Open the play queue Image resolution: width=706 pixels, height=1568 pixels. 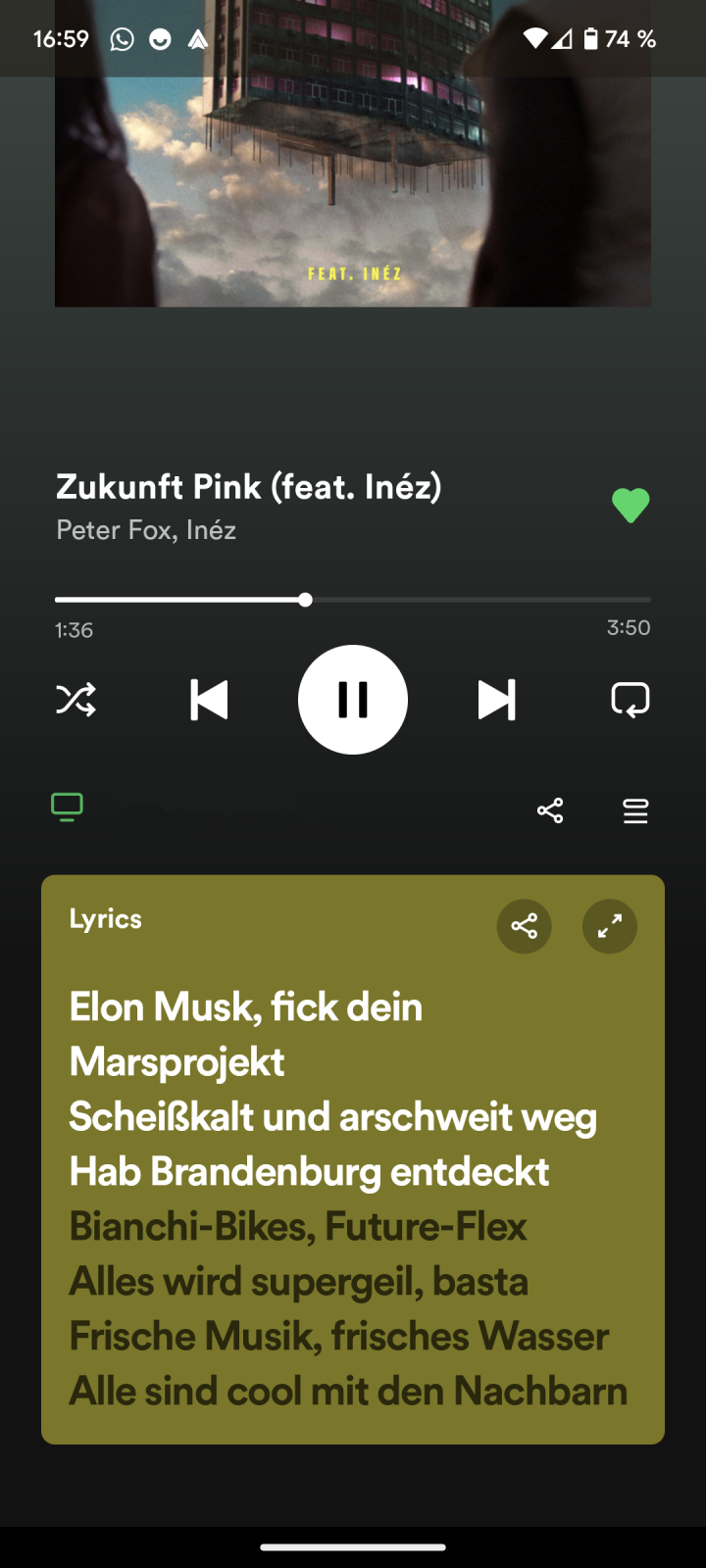coord(635,810)
